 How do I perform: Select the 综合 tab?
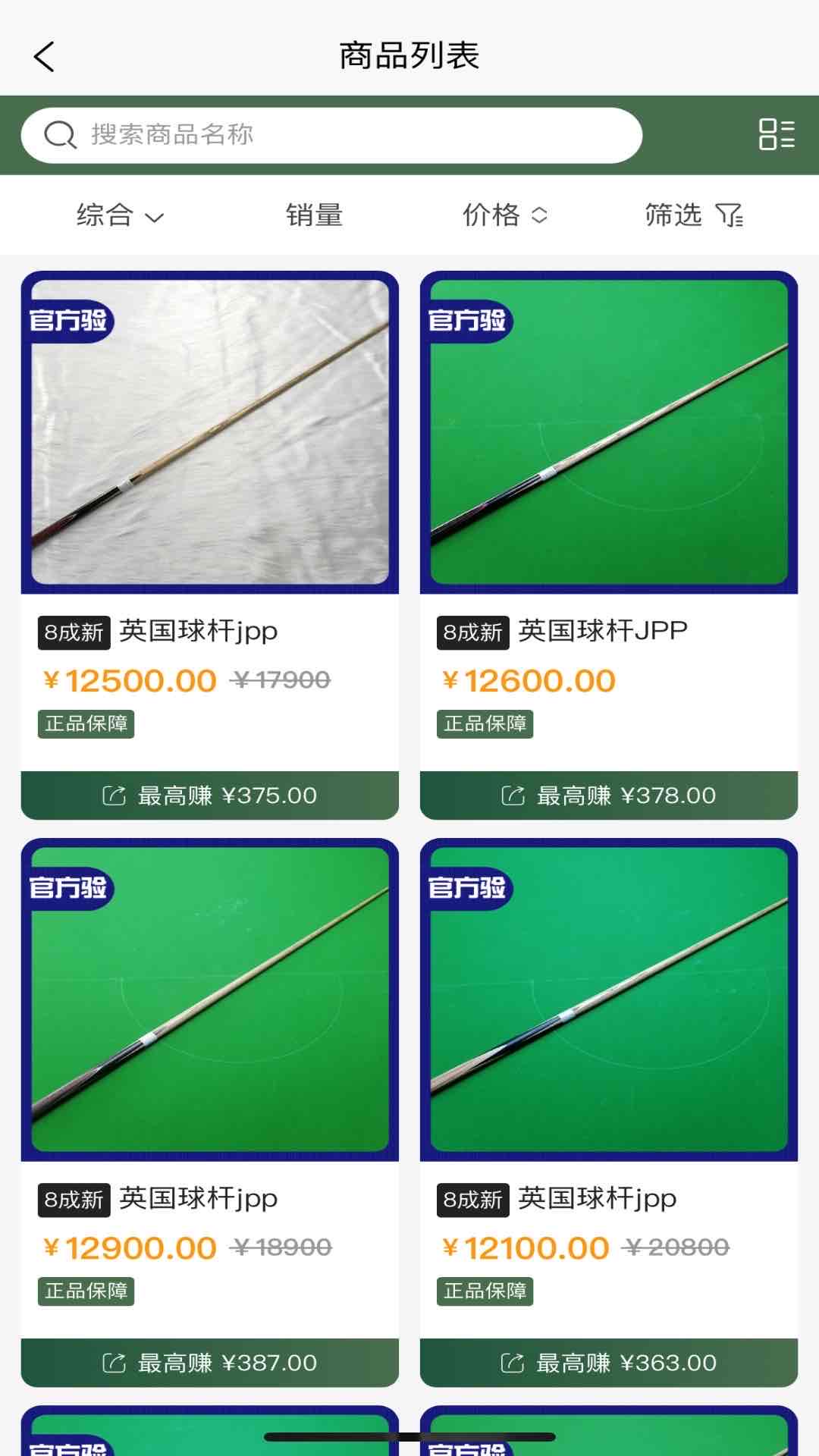point(102,215)
